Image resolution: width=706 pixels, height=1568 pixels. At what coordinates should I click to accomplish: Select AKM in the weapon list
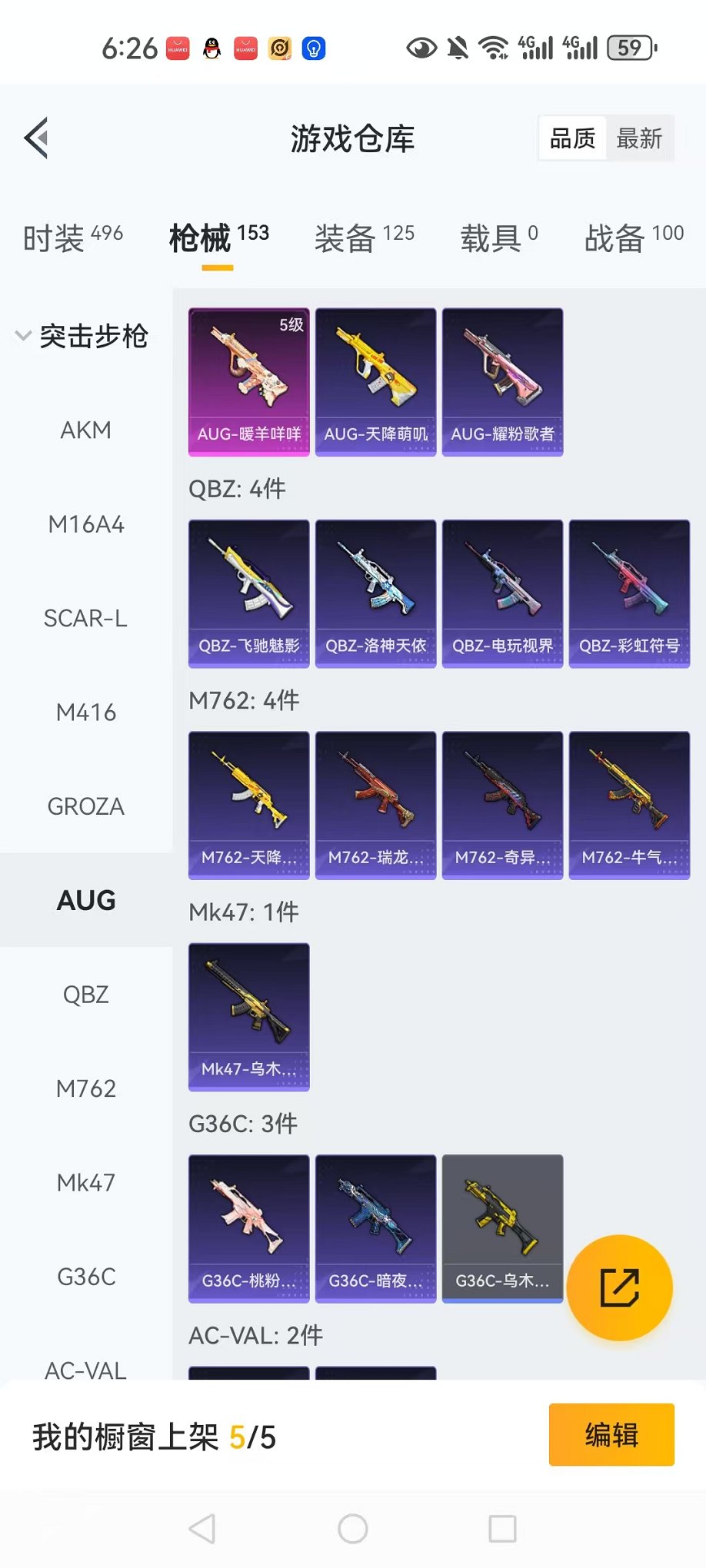86,430
